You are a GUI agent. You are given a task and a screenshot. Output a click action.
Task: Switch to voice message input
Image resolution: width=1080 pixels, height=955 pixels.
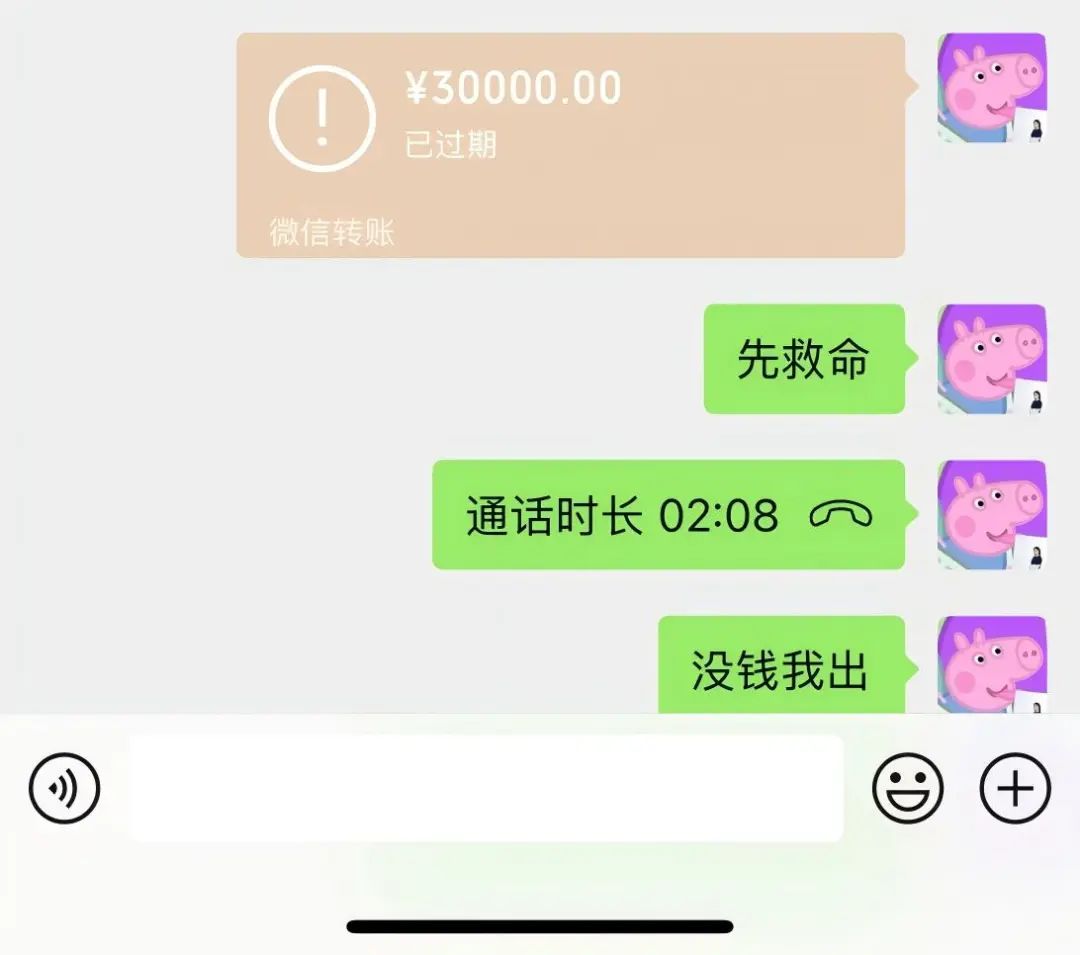[64, 788]
